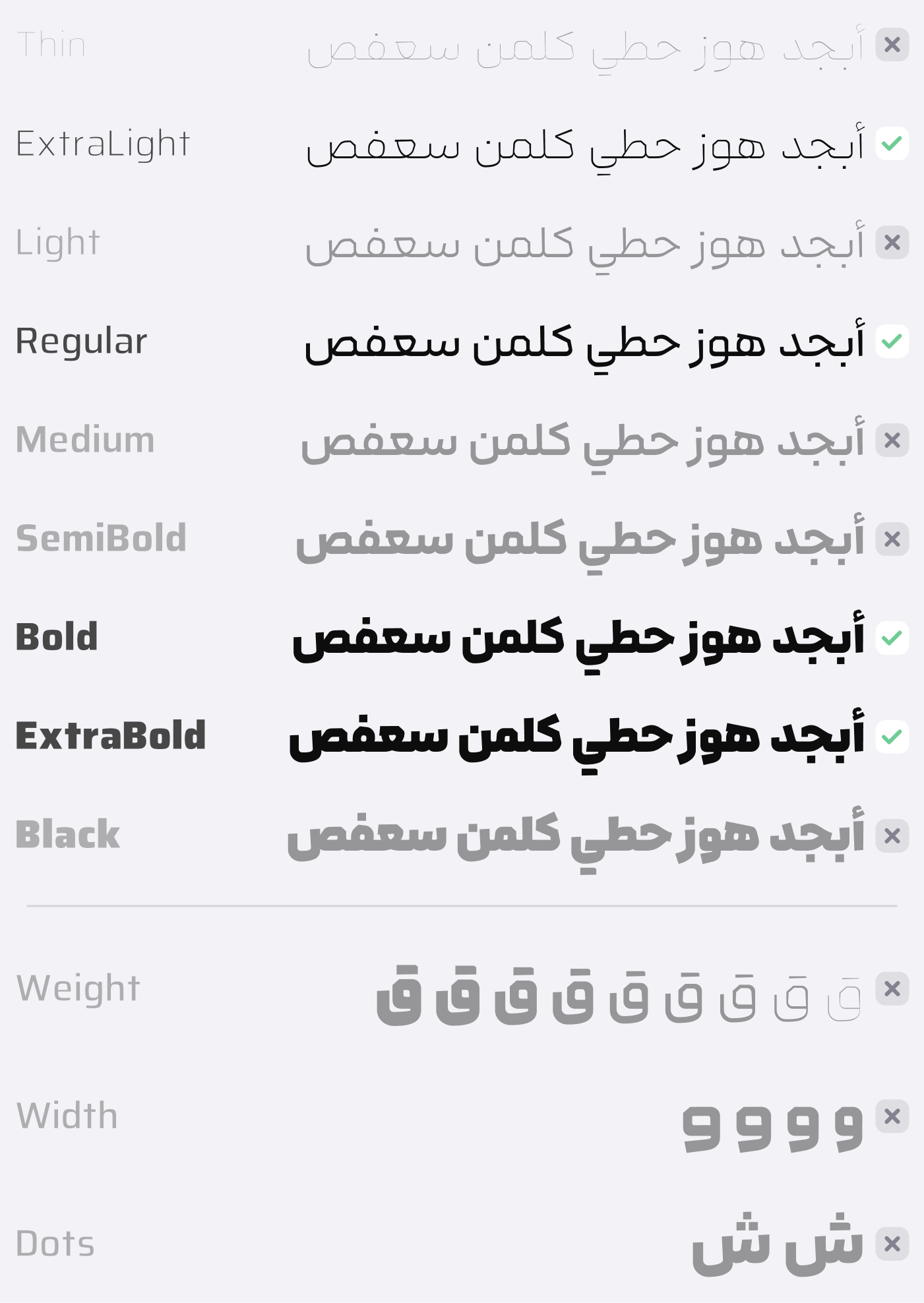Disable the ExtraBold font weight
The height and width of the screenshot is (1303, 924).
pyautogui.click(x=892, y=737)
